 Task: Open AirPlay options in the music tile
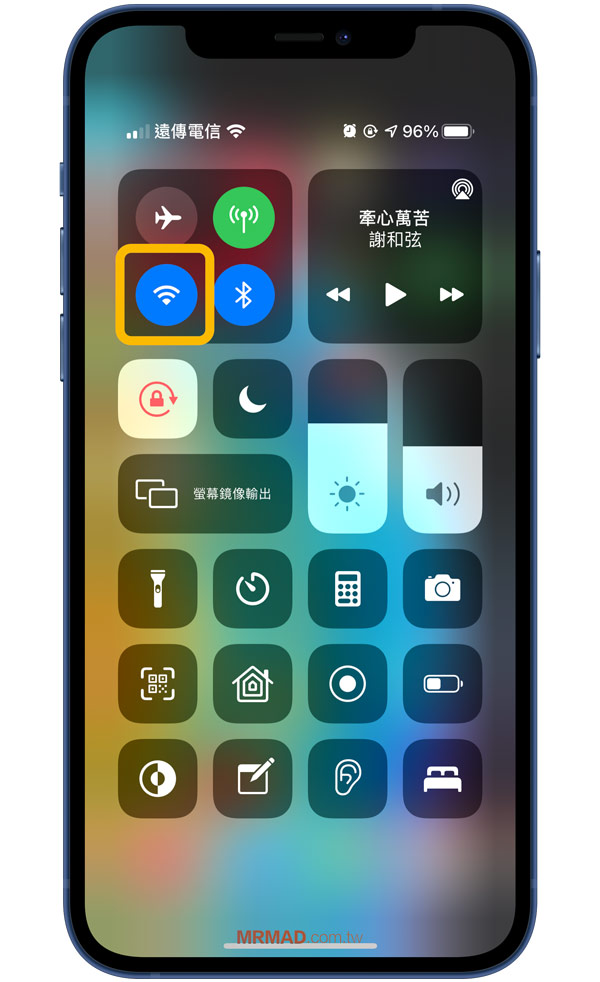click(x=462, y=189)
